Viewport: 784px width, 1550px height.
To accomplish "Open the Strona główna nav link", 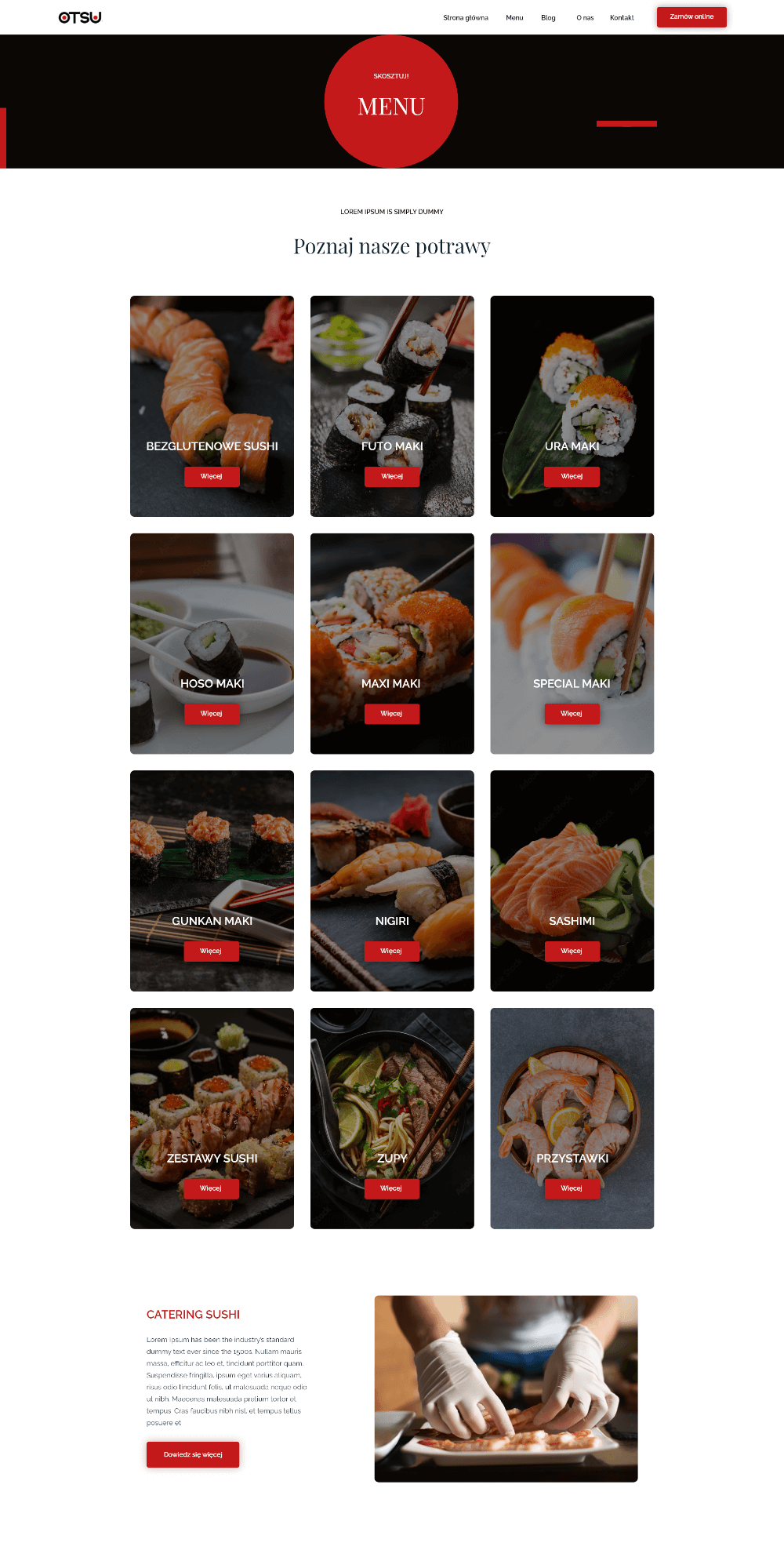I will coord(466,18).
